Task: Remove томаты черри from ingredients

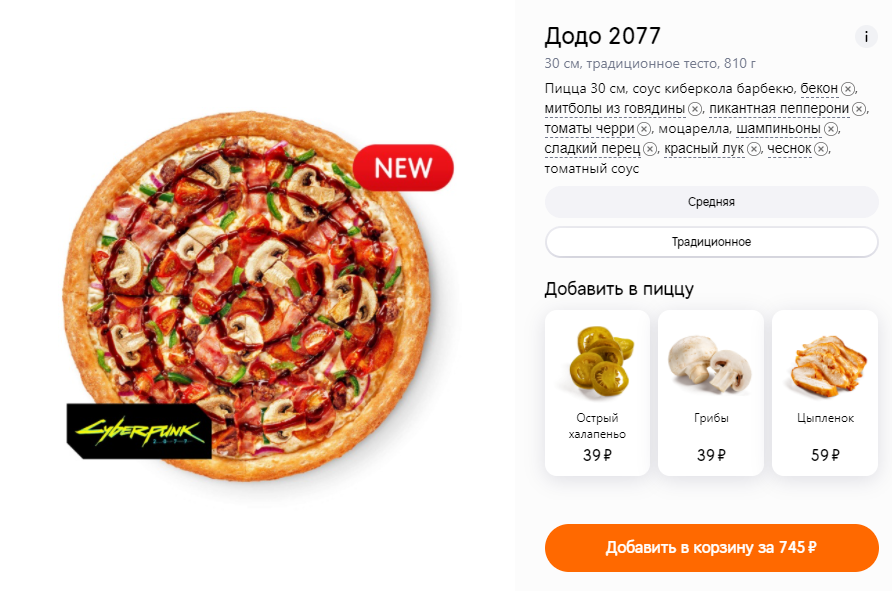Action: (x=644, y=129)
